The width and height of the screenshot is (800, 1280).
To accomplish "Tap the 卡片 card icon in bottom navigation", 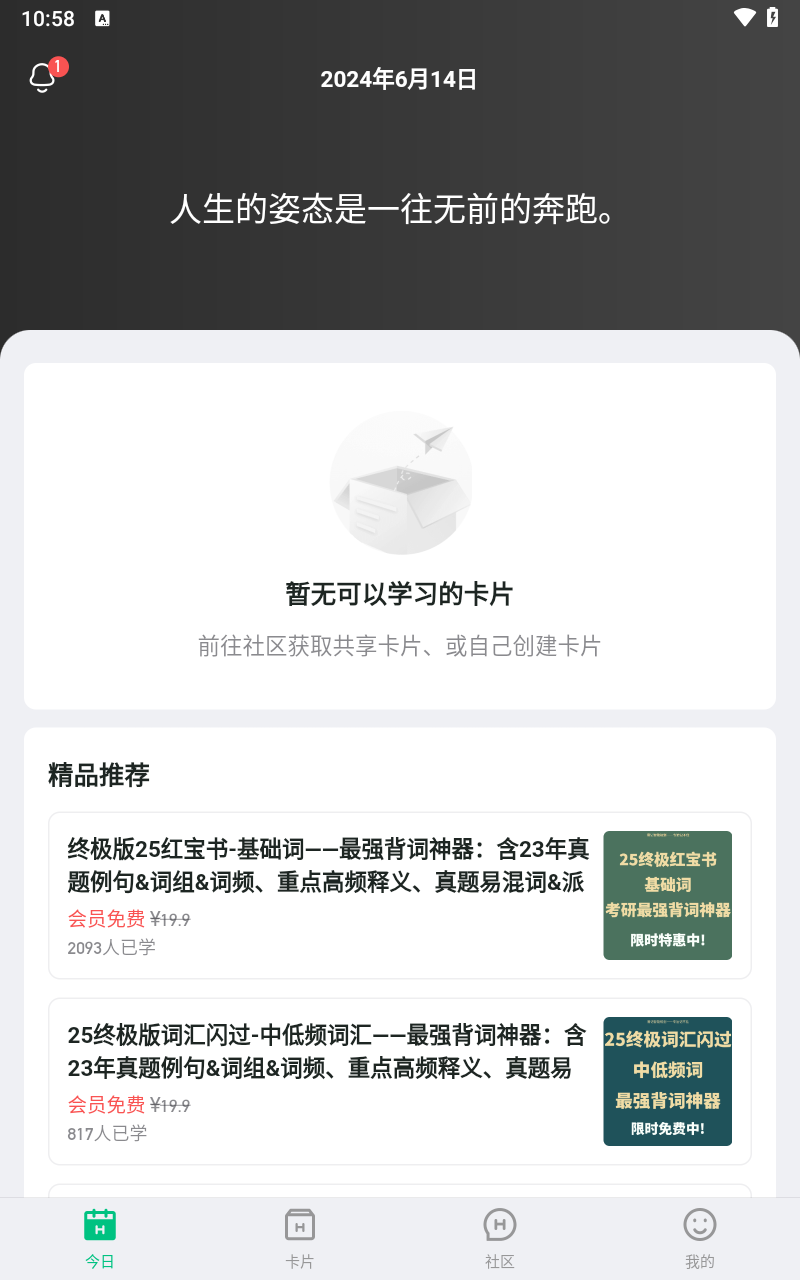I will (300, 1224).
